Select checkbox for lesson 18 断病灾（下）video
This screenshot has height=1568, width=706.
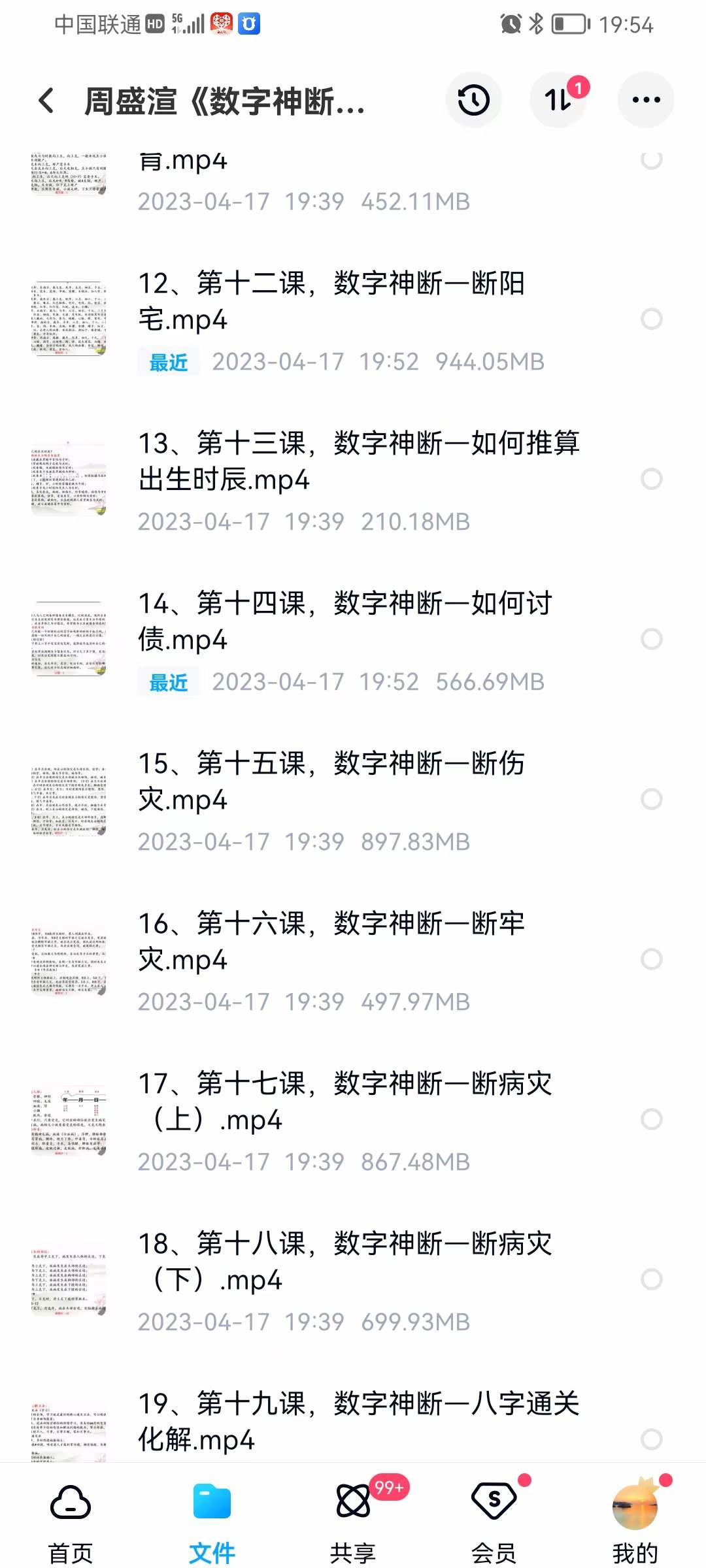point(652,1279)
